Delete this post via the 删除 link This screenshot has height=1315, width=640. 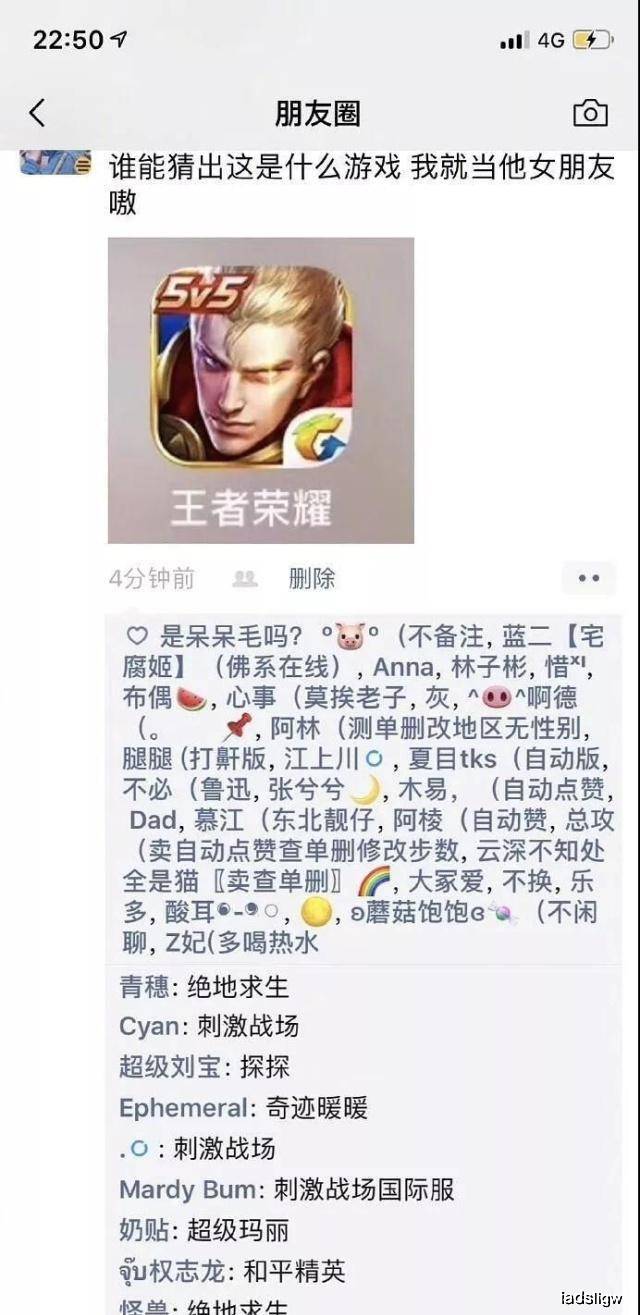click(311, 578)
